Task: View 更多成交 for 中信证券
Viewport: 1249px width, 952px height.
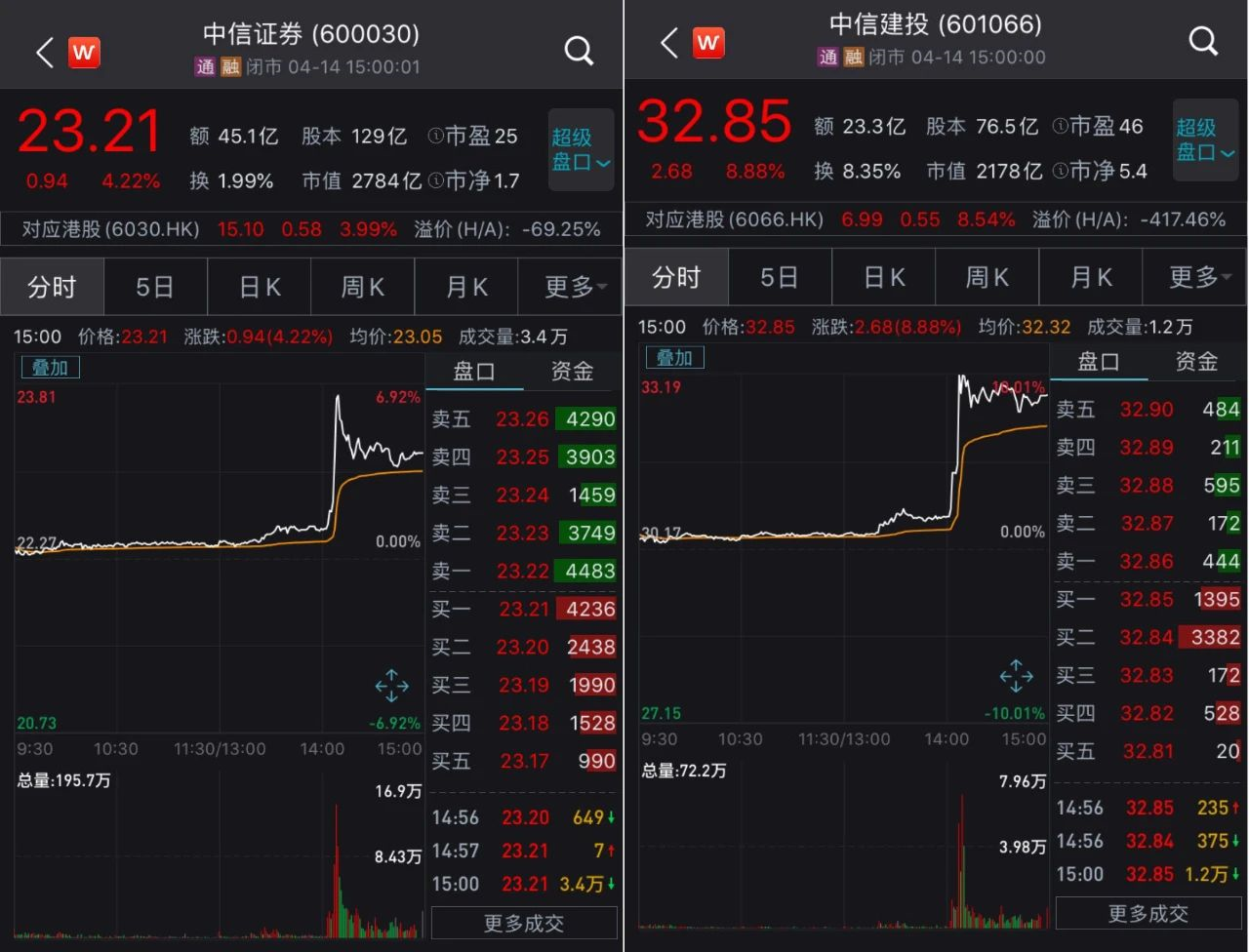Action: 524,923
